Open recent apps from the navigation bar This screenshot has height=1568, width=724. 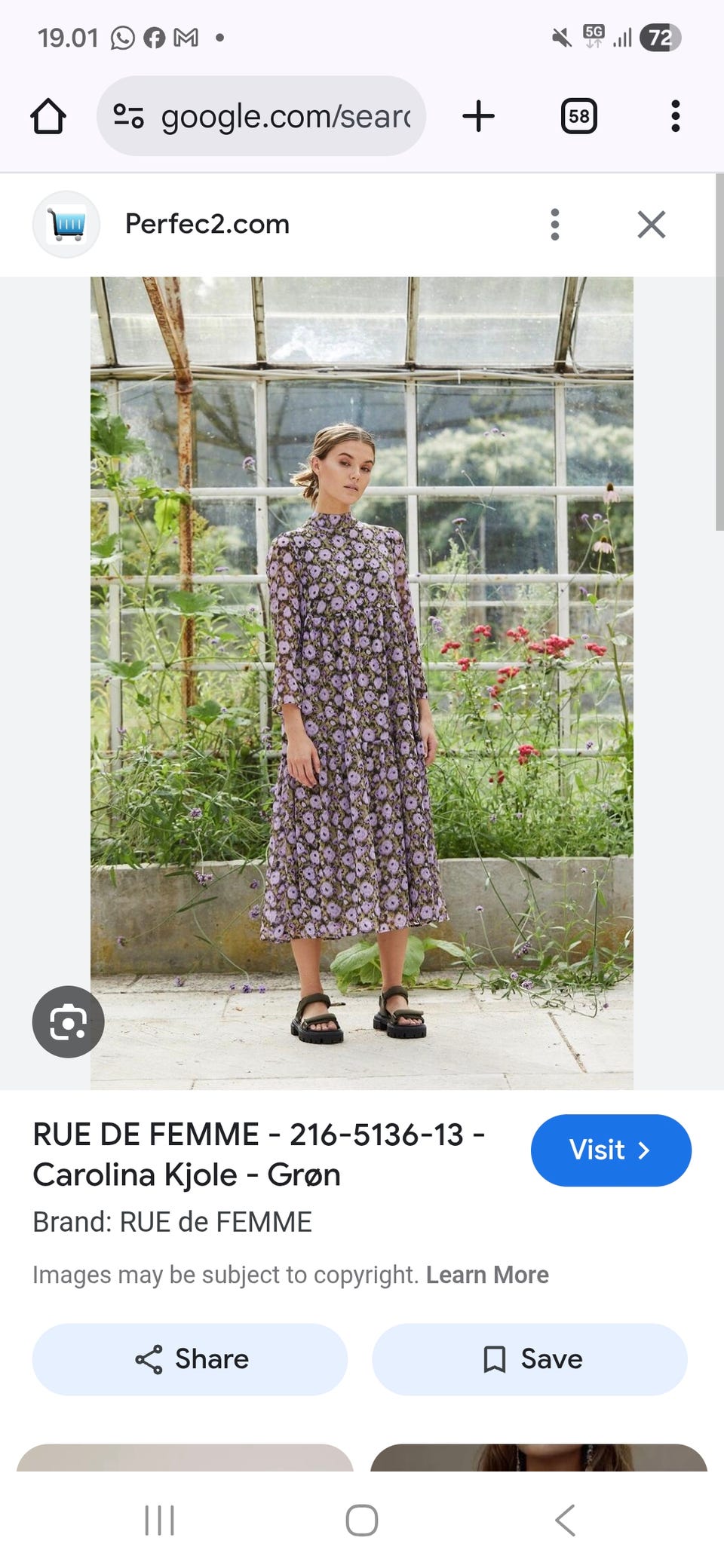pyautogui.click(x=159, y=1520)
